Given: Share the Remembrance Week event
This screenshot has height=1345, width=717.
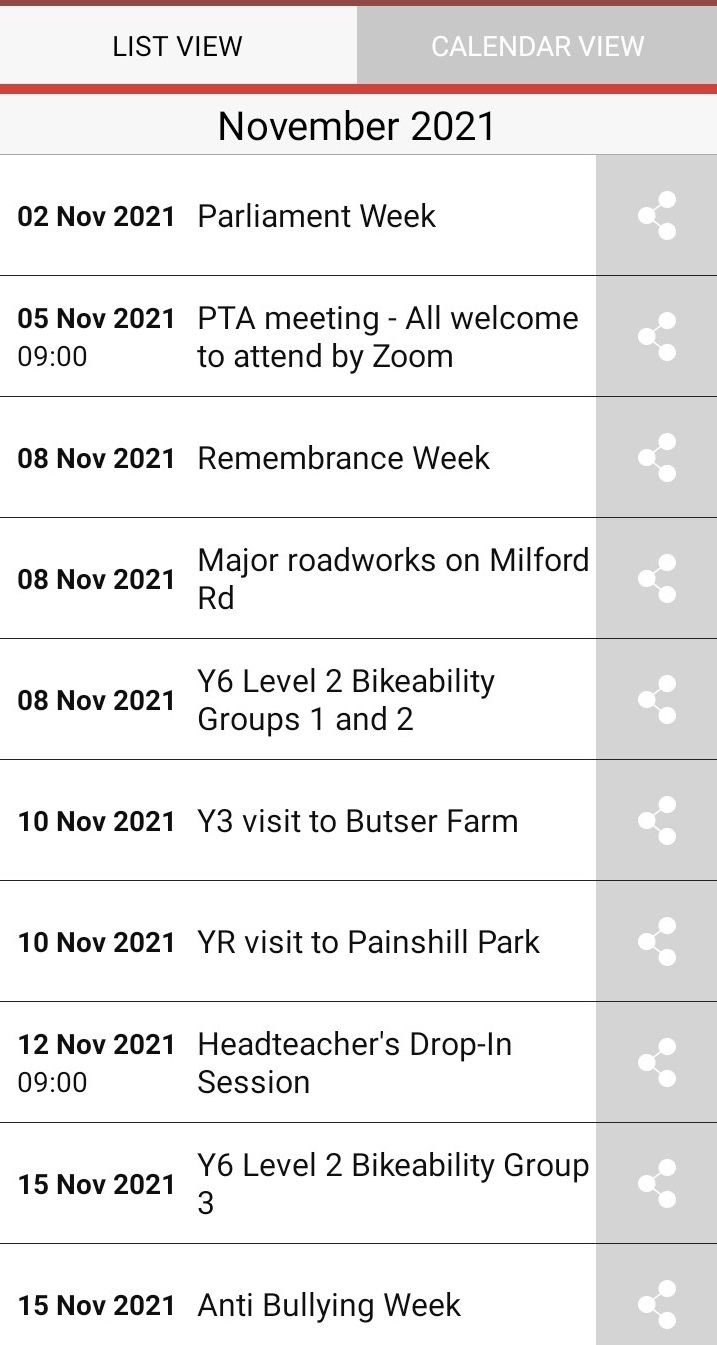Looking at the screenshot, I should click(657, 457).
